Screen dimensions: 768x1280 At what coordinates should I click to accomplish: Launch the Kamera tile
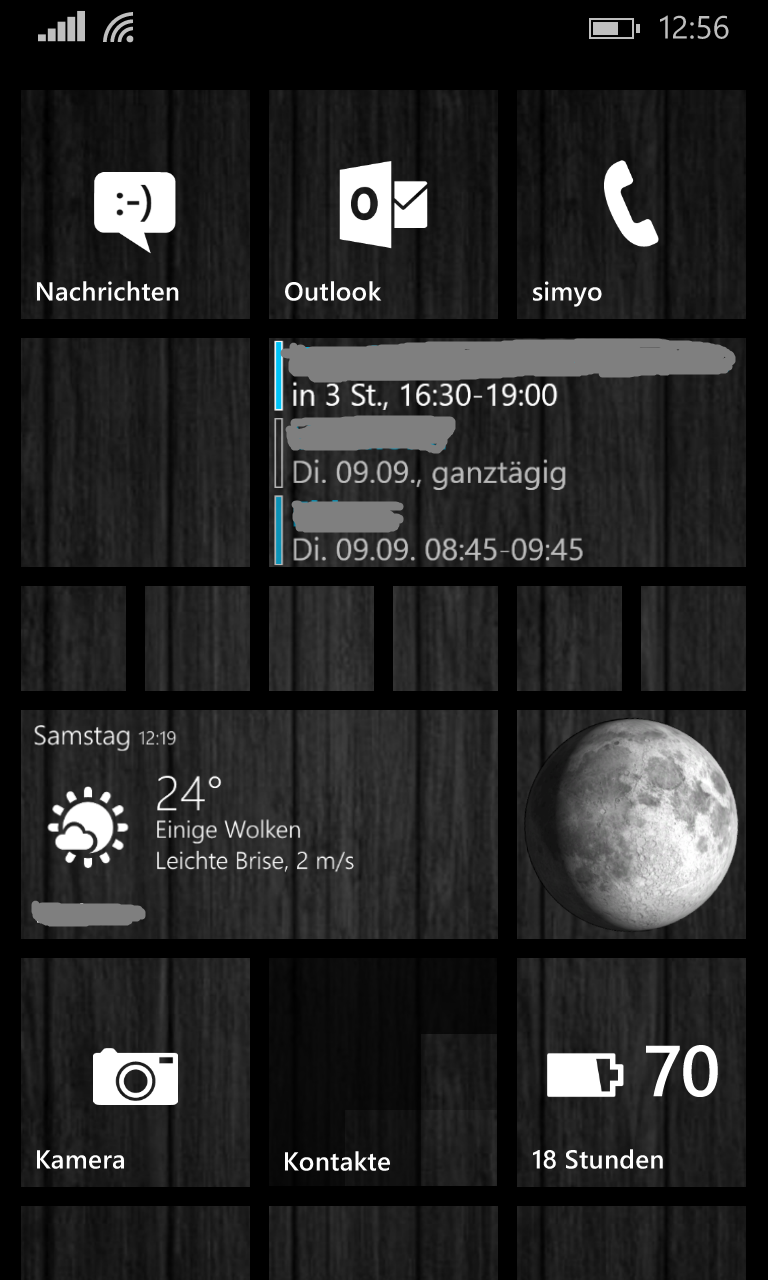click(135, 1072)
